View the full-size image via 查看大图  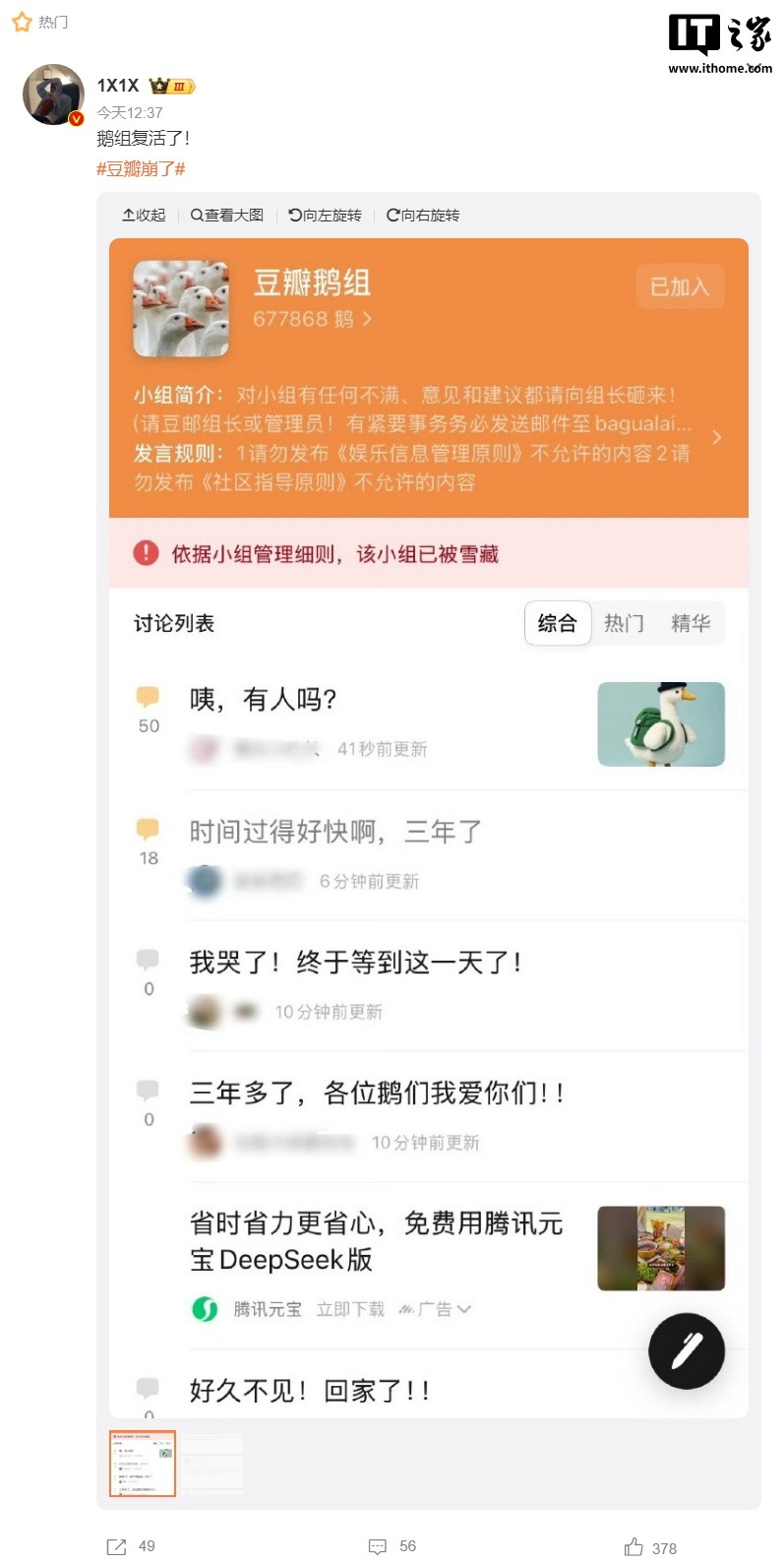pos(227,215)
